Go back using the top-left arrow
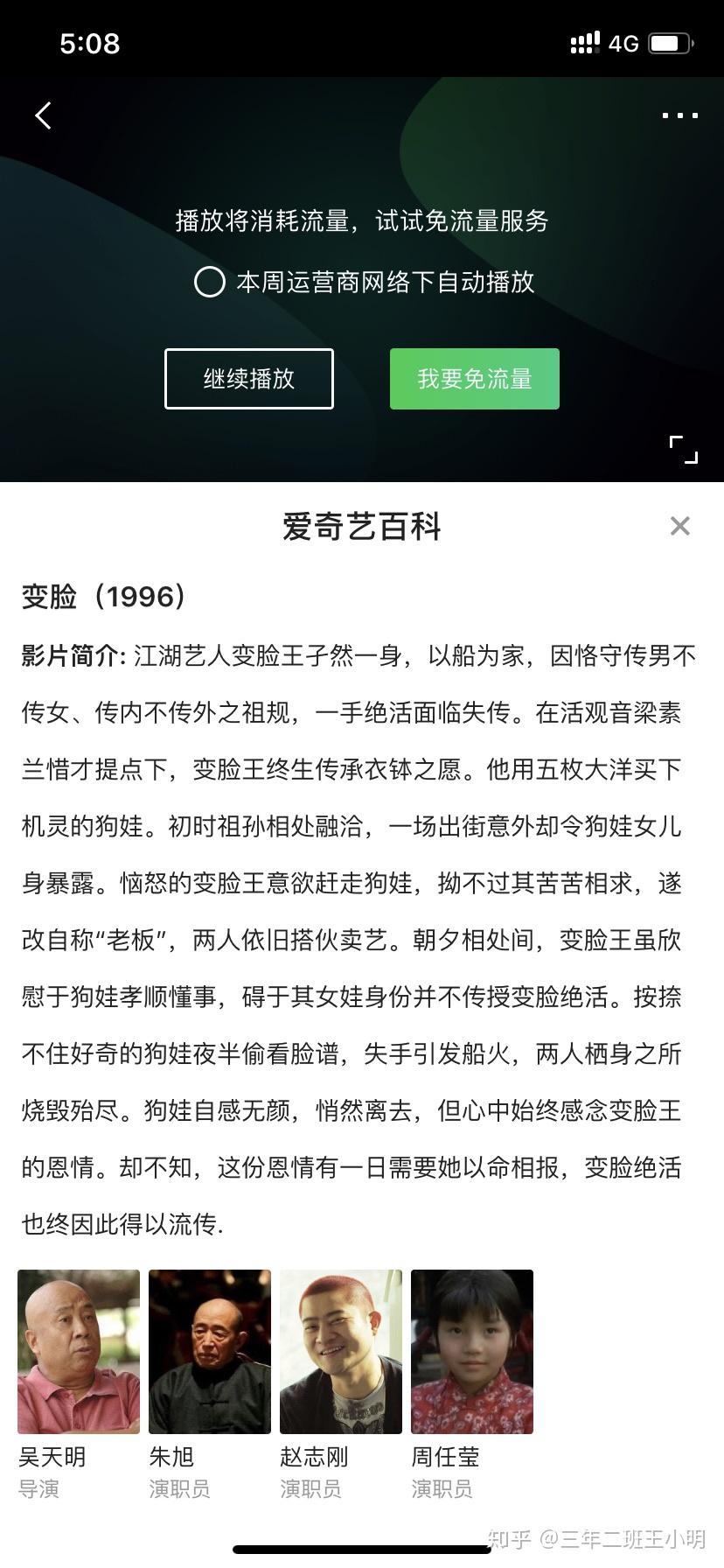 43,115
